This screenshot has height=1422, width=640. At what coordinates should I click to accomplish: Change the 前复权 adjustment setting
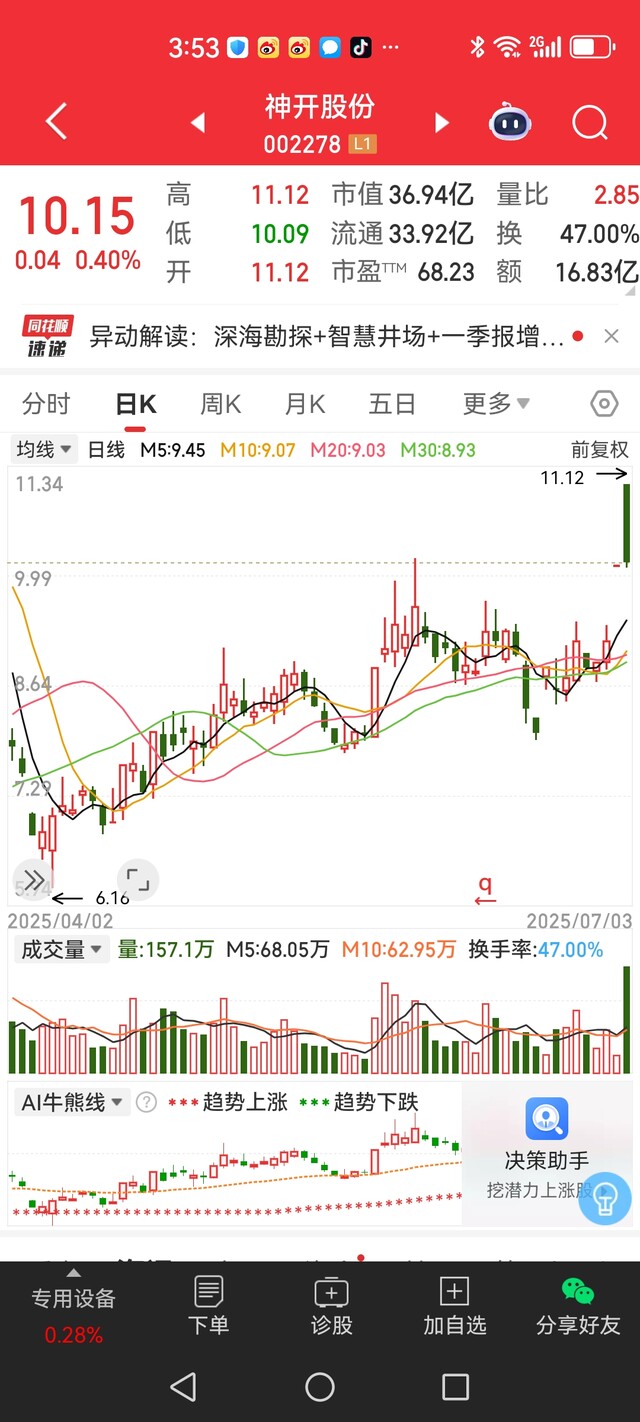(600, 450)
